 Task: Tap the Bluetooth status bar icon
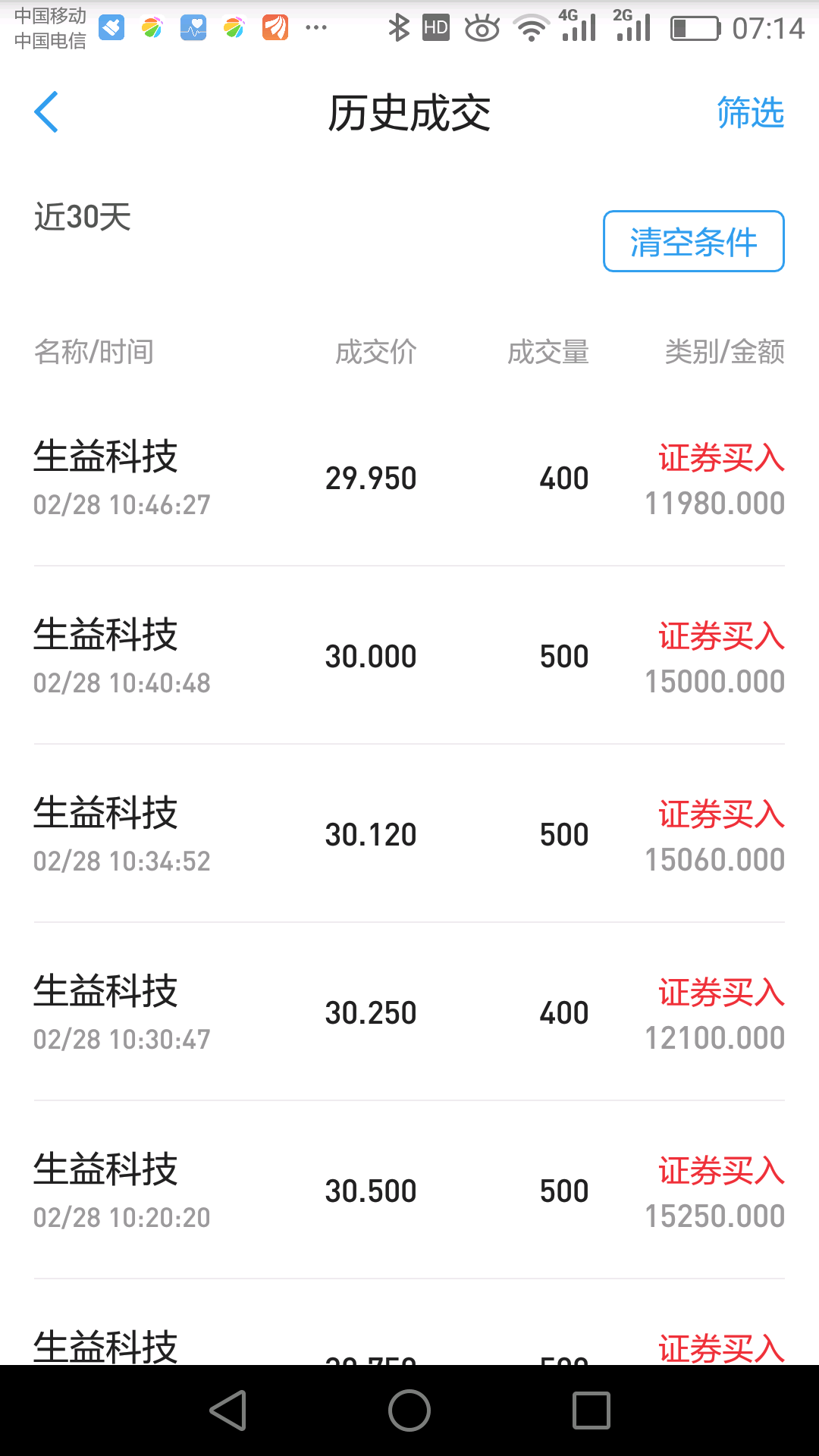point(400,27)
